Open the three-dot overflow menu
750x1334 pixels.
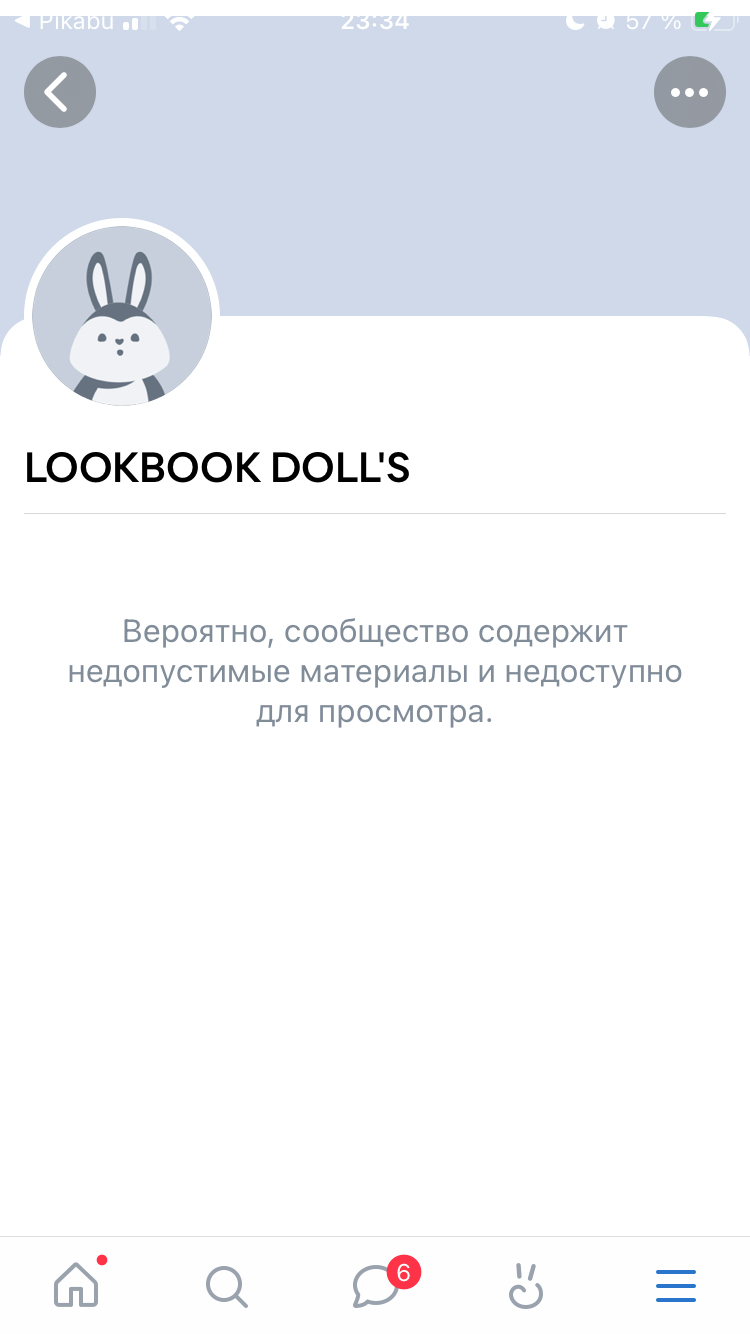tap(690, 92)
